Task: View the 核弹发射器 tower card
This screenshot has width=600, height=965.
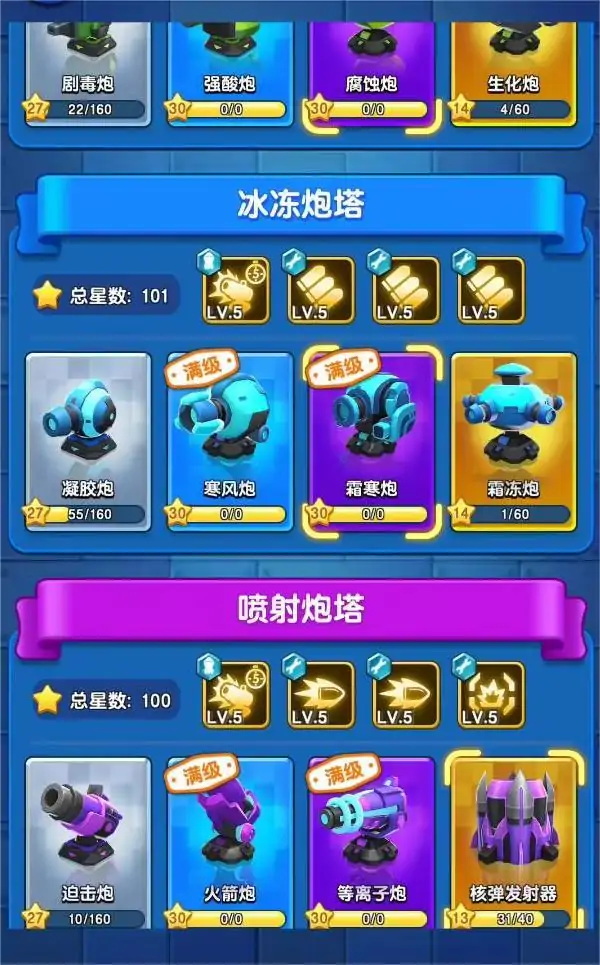Action: click(x=514, y=840)
